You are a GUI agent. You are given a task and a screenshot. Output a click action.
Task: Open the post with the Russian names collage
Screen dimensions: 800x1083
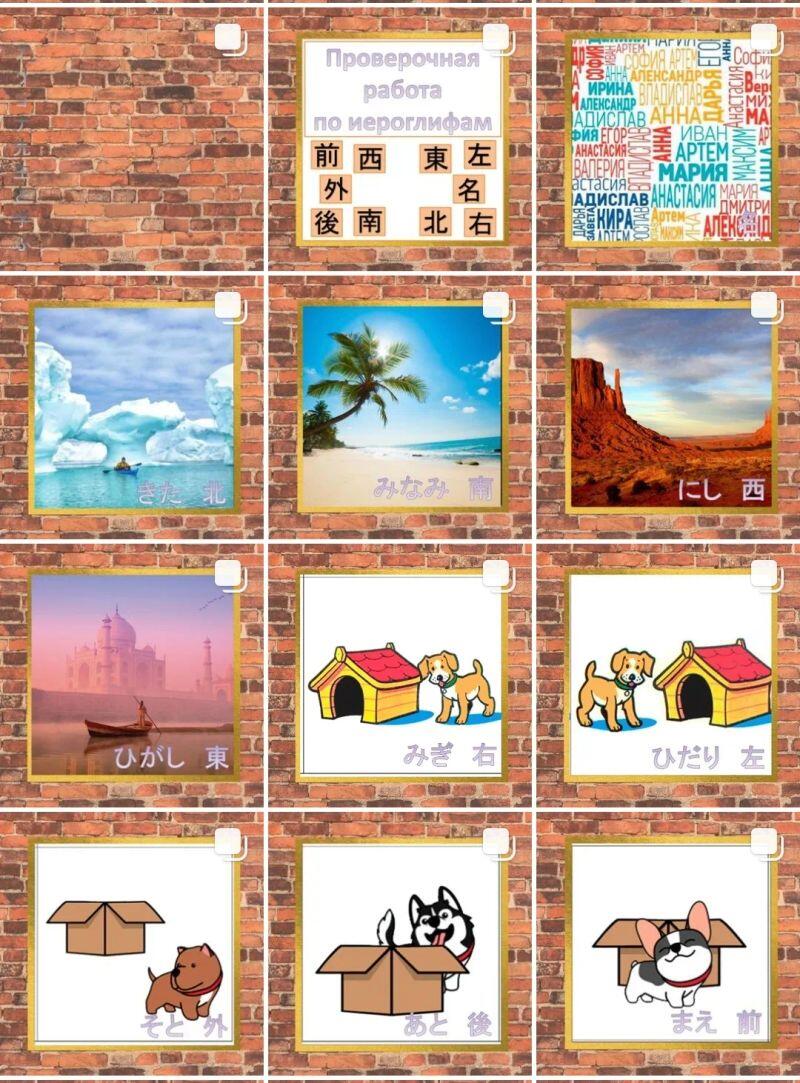[x=669, y=140]
